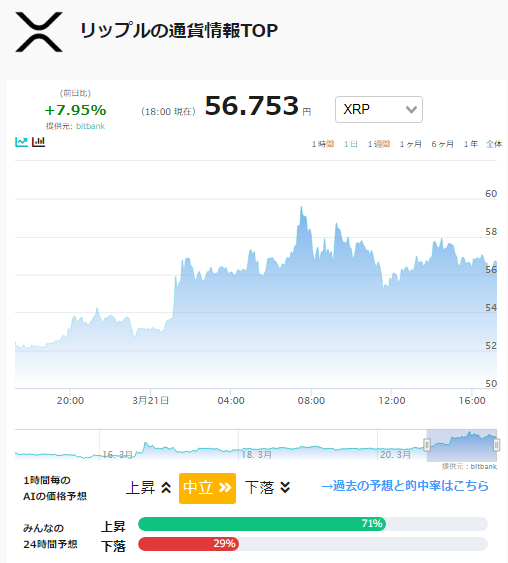
Task: Open the bitbank provider link
Action: (90, 126)
